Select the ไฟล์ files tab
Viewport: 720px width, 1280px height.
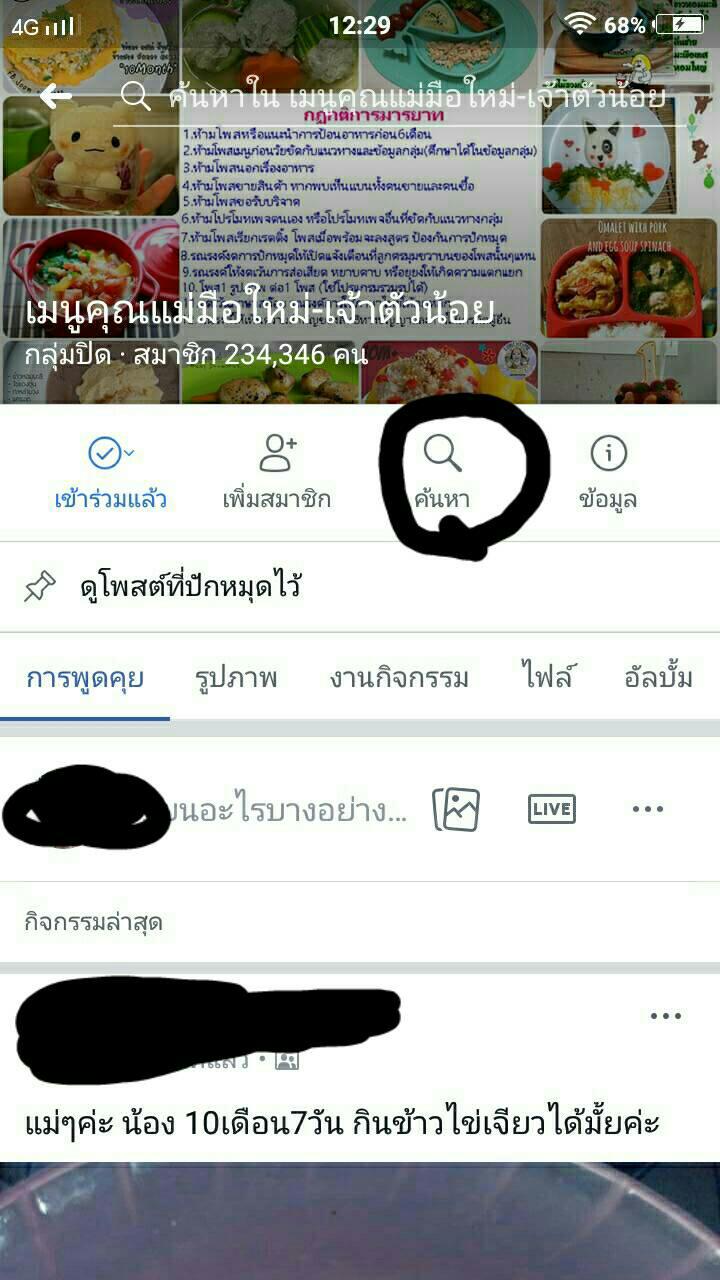coord(549,678)
